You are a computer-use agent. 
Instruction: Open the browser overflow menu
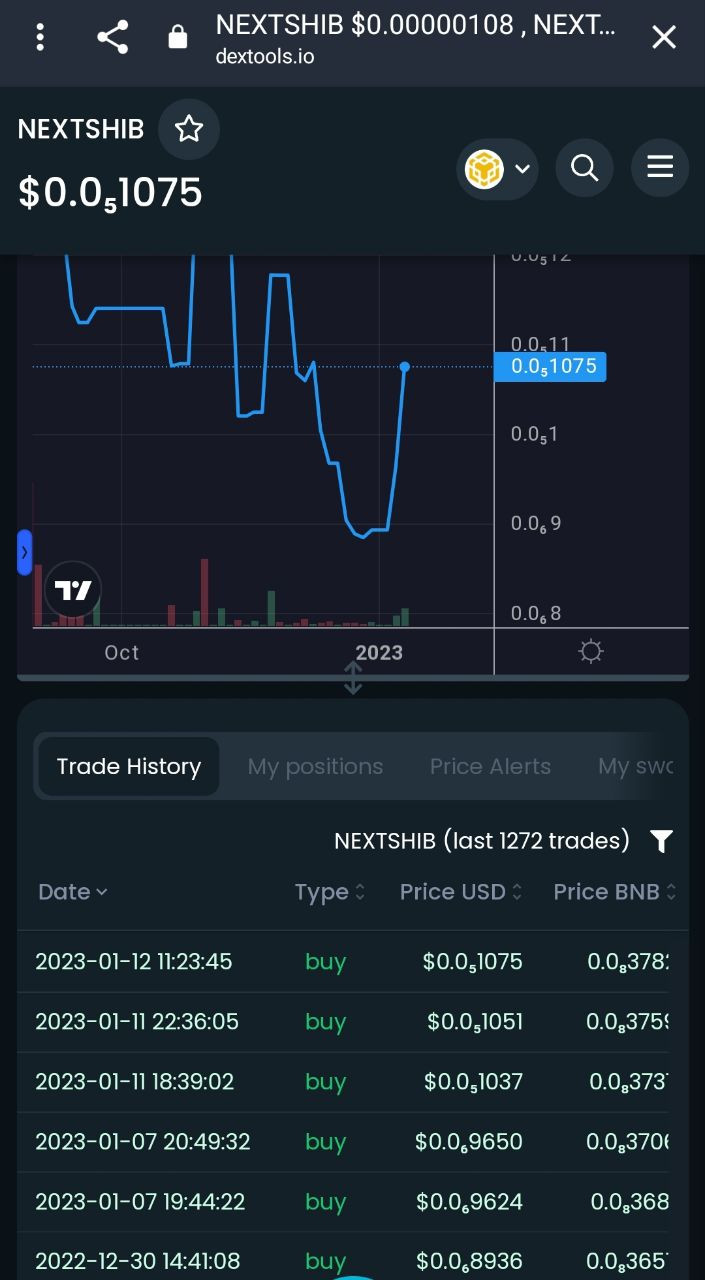[40, 38]
